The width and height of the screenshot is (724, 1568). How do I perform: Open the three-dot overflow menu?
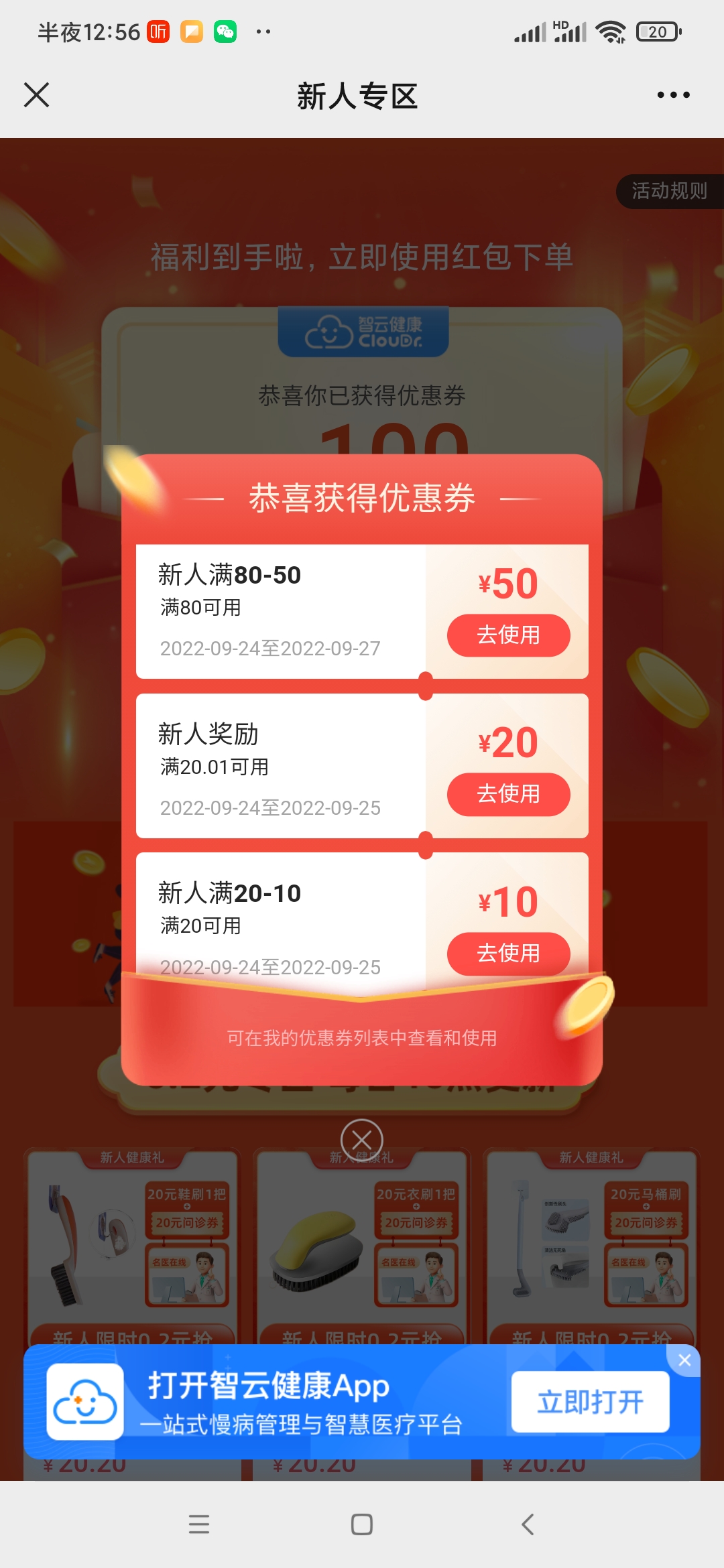click(x=673, y=95)
